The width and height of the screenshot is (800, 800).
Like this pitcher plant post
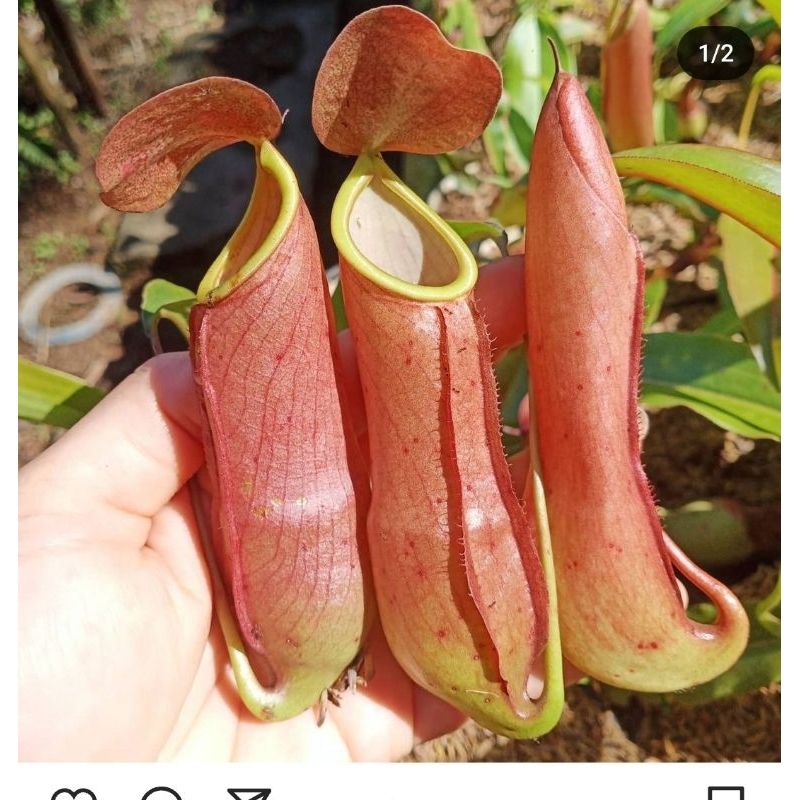pos(73,795)
